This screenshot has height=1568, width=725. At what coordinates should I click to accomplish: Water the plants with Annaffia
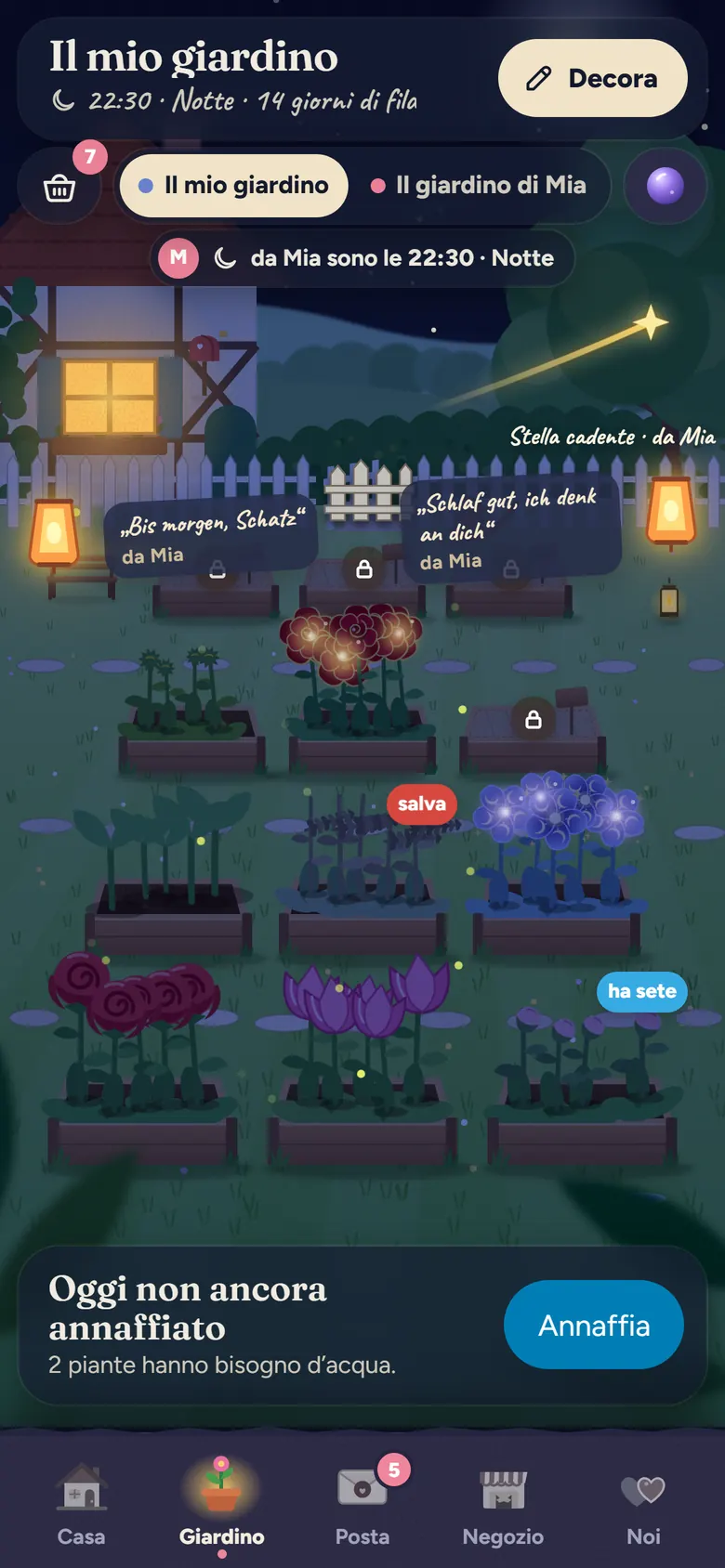594,1325
